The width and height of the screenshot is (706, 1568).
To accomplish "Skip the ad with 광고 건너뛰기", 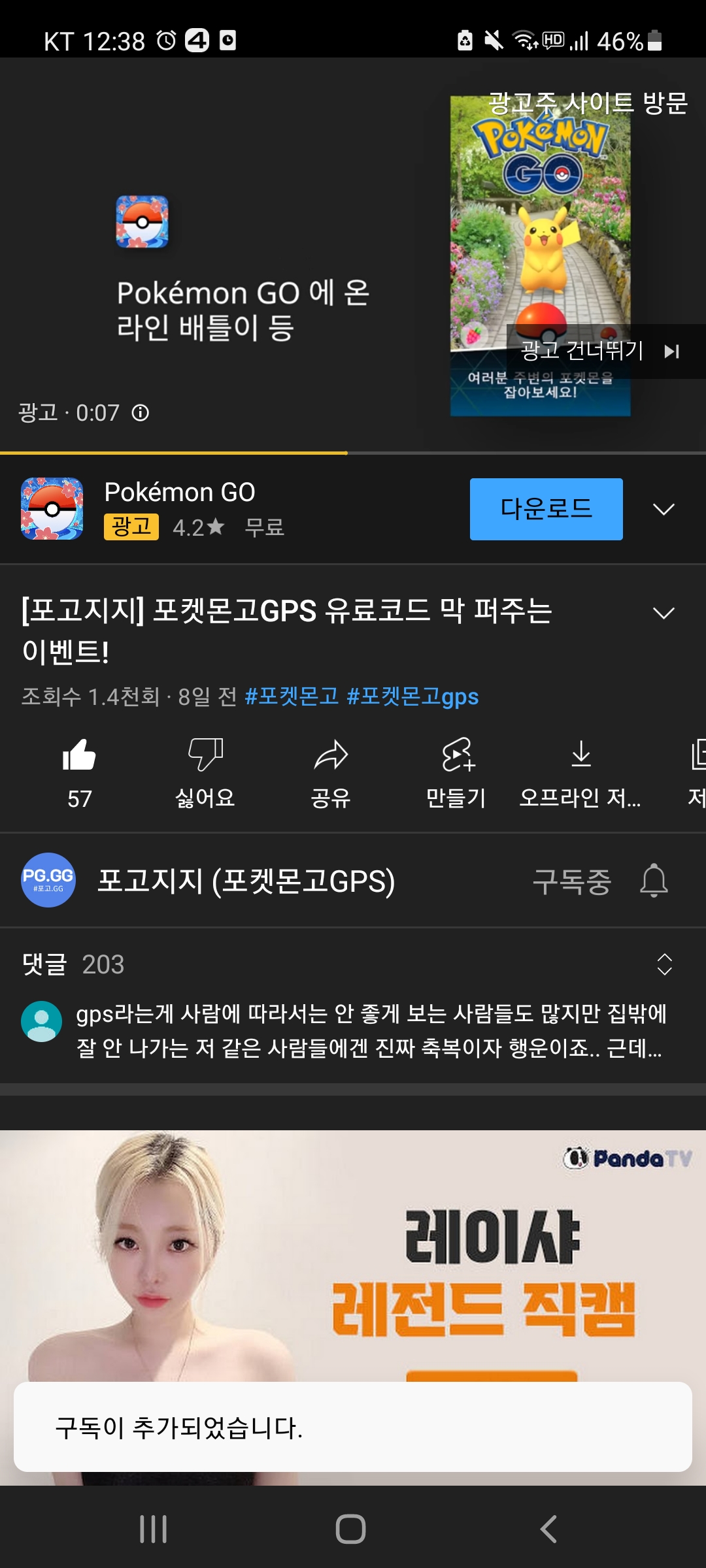I will tap(600, 351).
